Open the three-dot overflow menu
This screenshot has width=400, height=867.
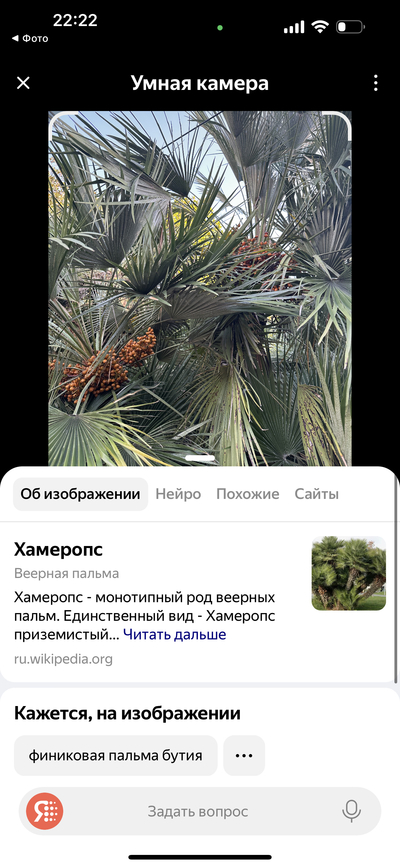click(x=376, y=83)
